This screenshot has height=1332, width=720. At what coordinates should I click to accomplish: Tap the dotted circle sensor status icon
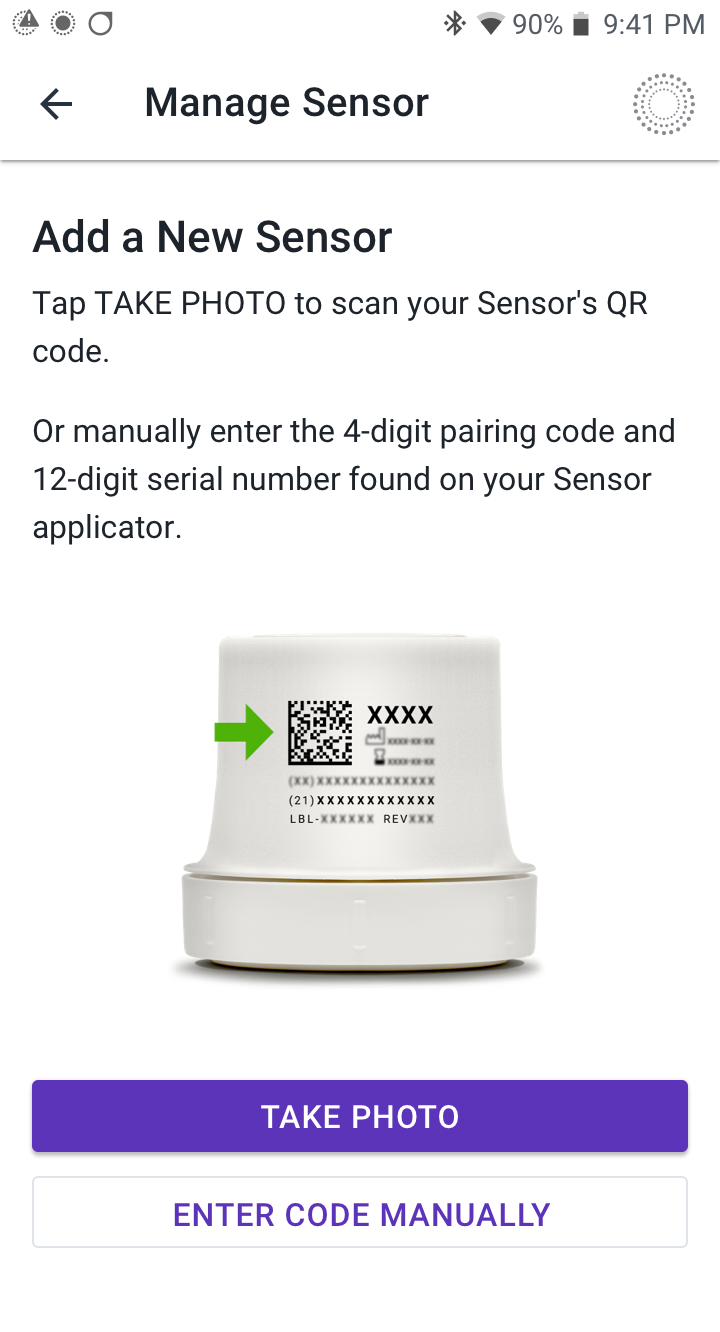[663, 104]
